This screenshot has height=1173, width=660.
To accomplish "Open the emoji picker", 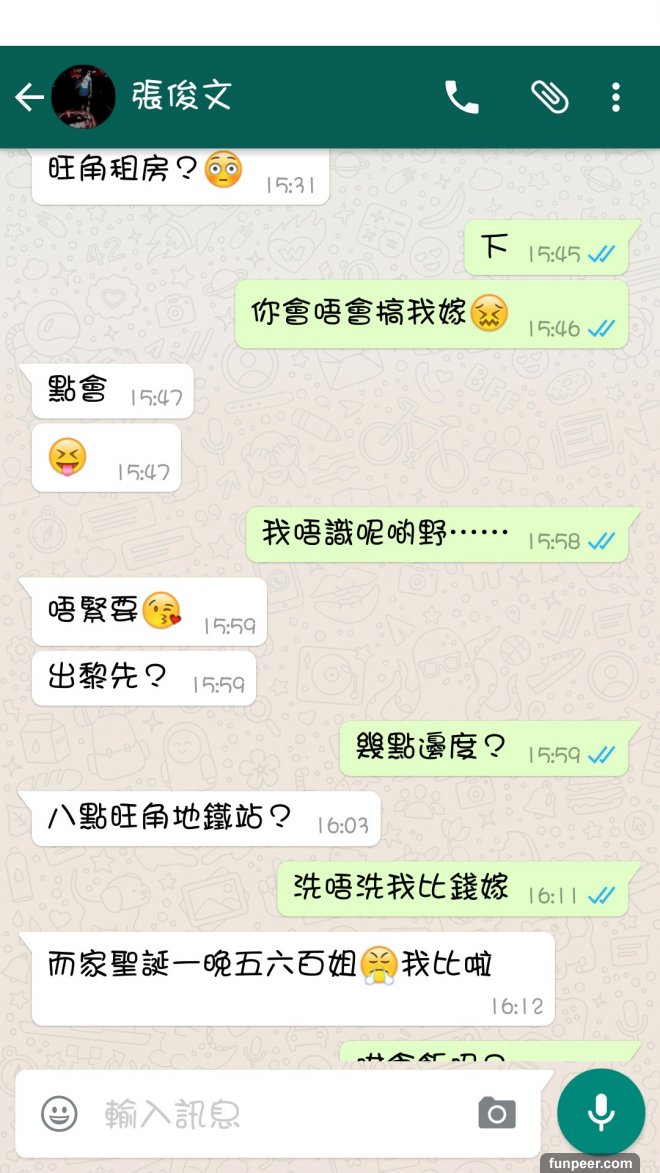I will 59,1113.
